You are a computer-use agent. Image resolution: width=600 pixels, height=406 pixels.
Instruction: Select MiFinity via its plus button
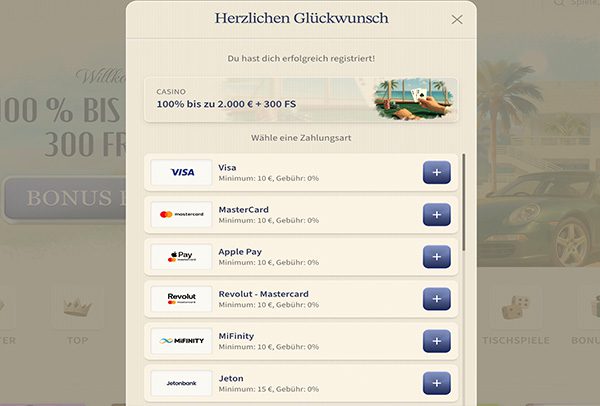(437, 340)
